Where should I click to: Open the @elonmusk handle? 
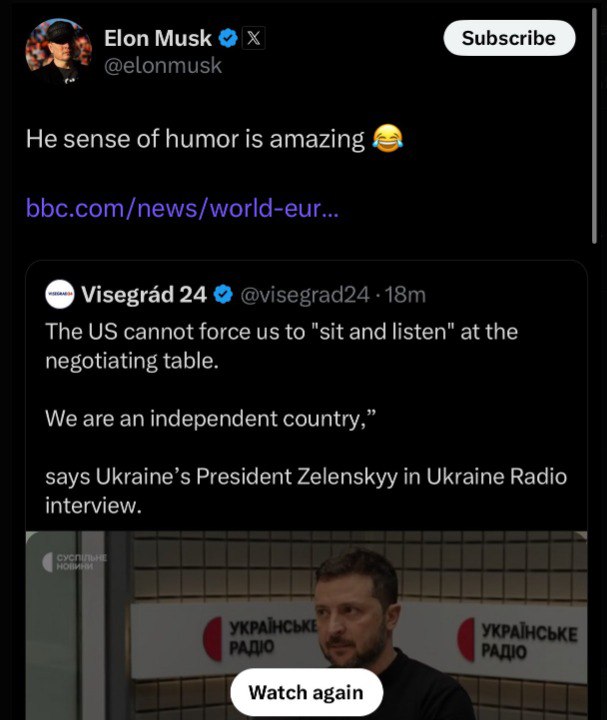tap(163, 66)
